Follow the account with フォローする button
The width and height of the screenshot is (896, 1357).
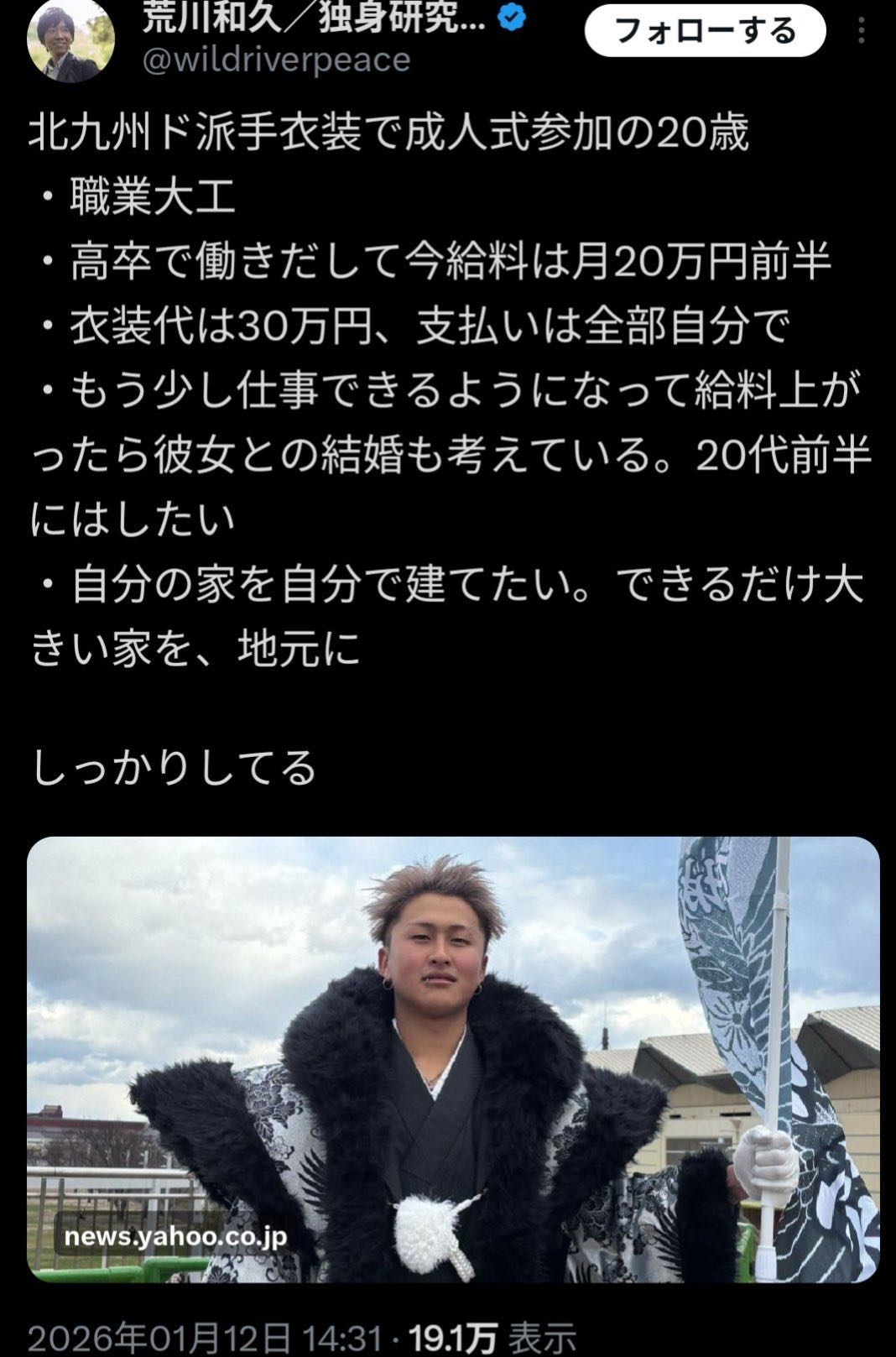pos(705,32)
